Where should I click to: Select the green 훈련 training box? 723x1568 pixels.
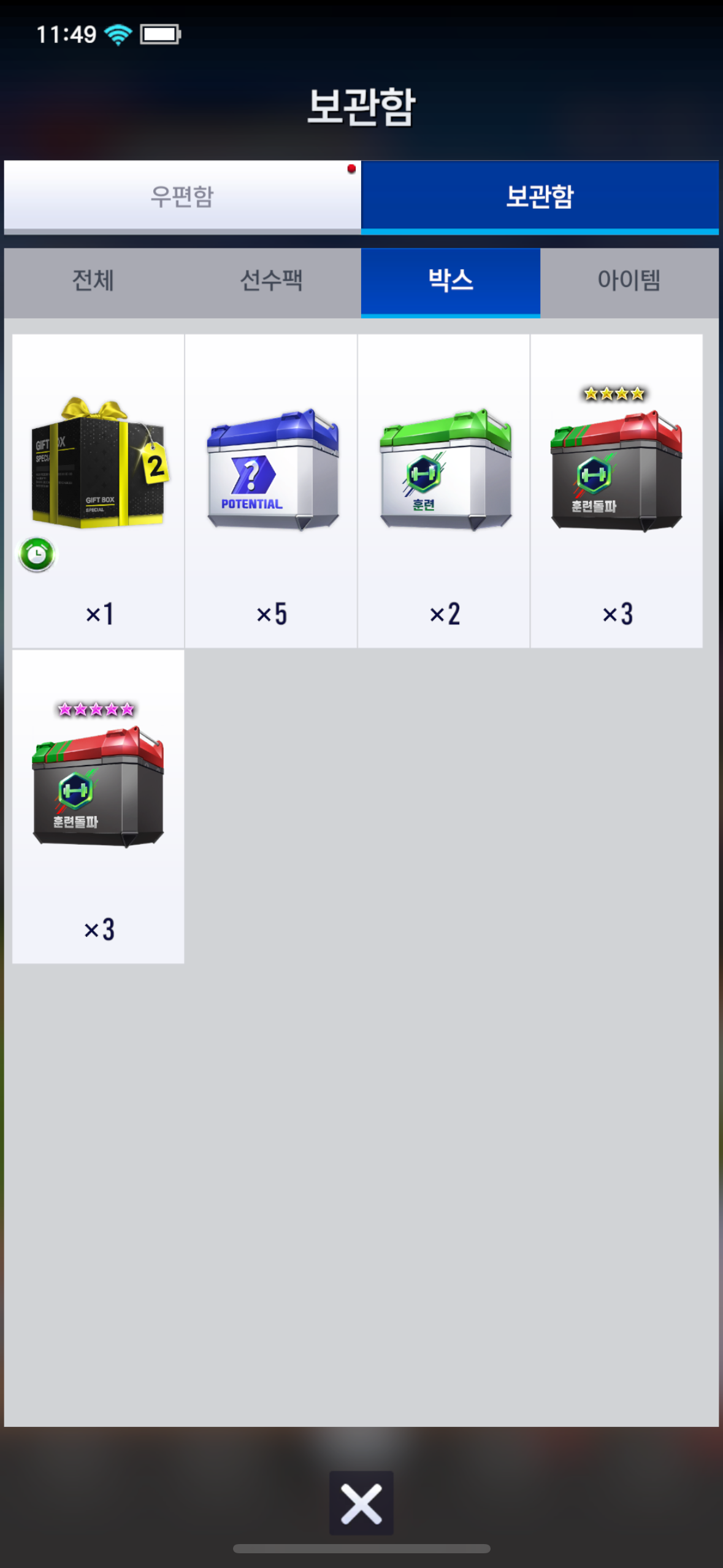point(444,491)
